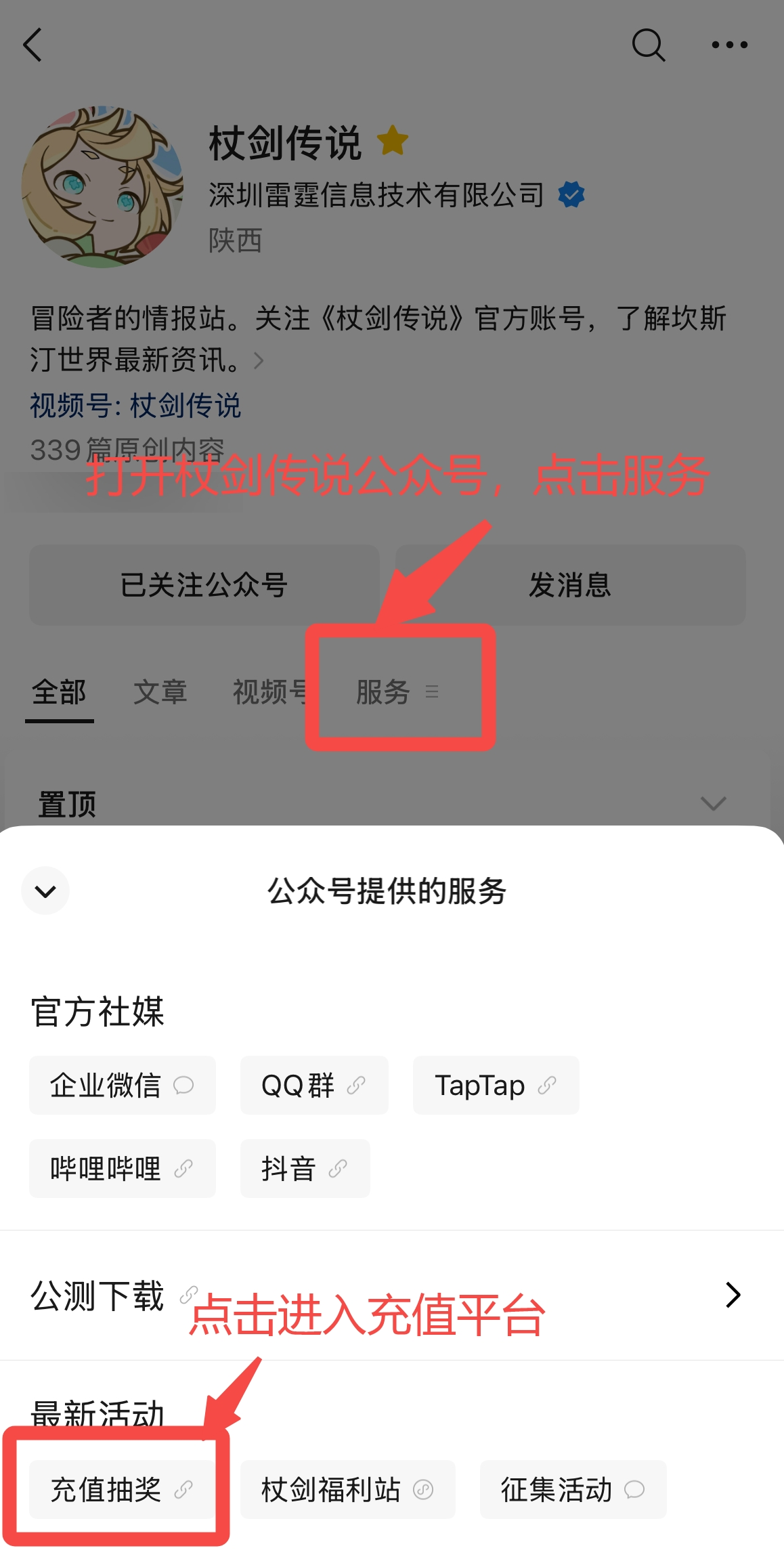This screenshot has height=1563, width=784.
Task: Tap the chat bubble icon beside 企业微信
Action: point(183,1085)
